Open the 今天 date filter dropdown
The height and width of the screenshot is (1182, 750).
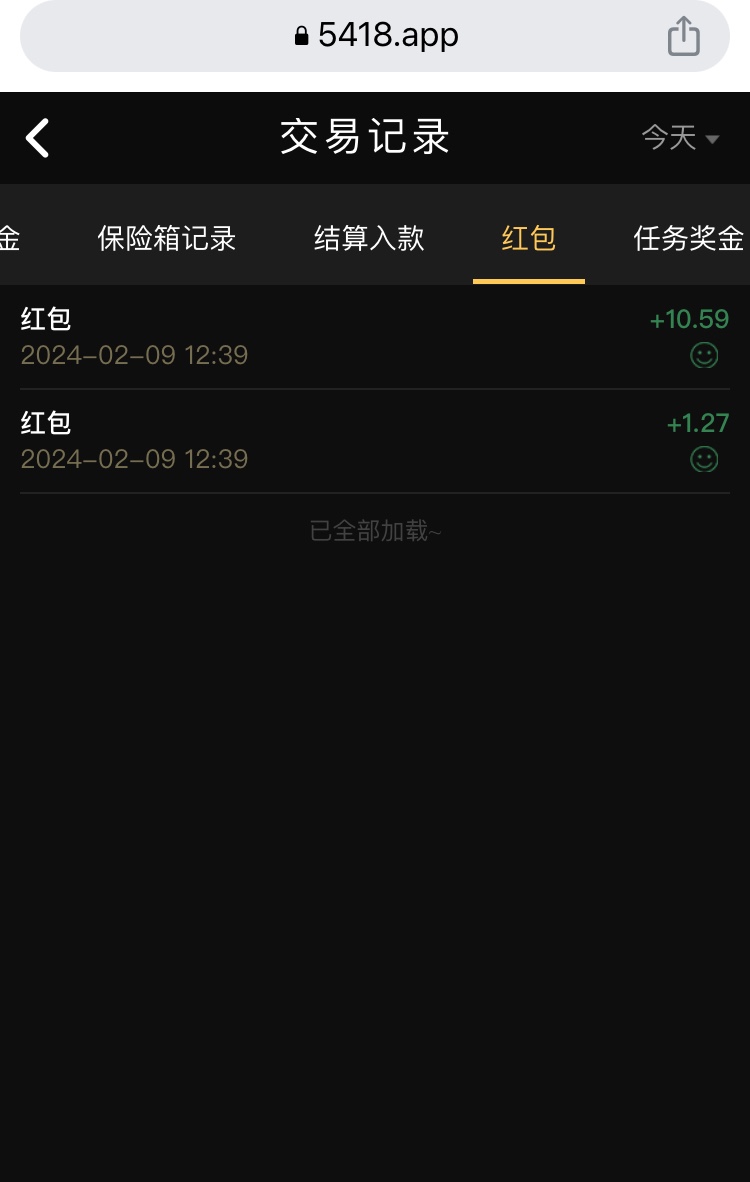680,138
